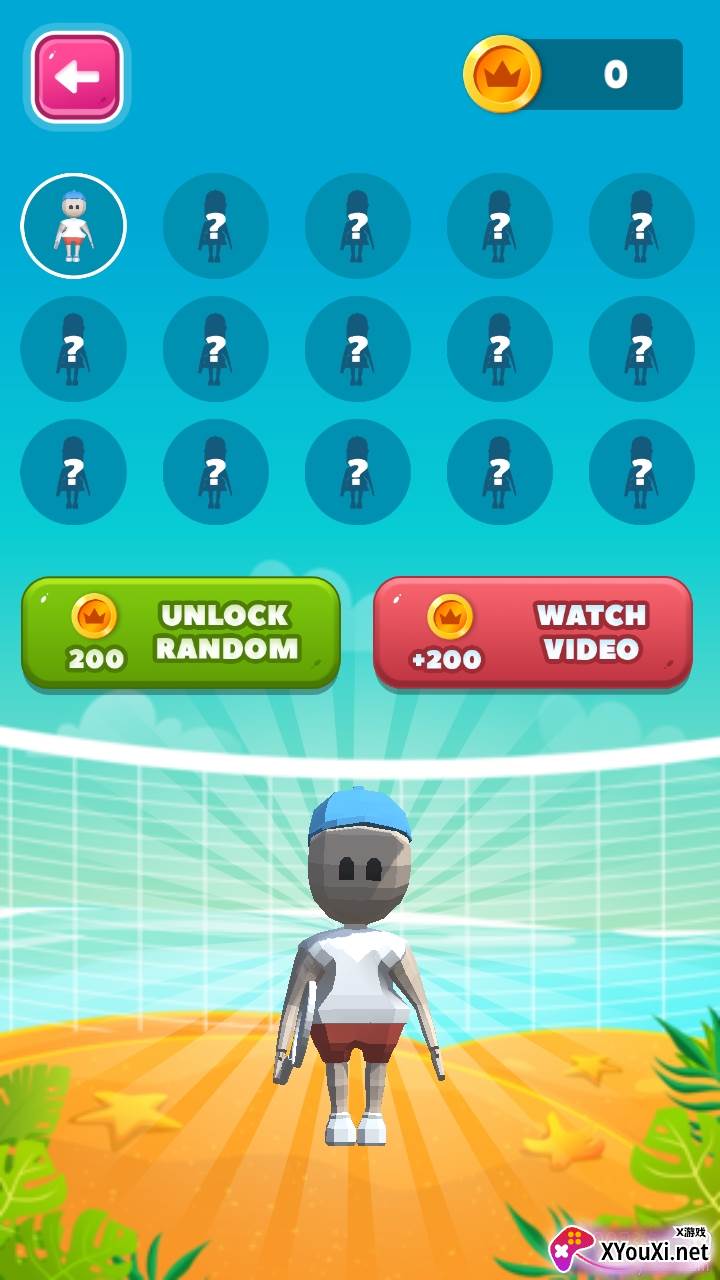720x1280 pixels.
Task: Tap the Unlock Random button for 200 coins
Action: click(x=181, y=632)
